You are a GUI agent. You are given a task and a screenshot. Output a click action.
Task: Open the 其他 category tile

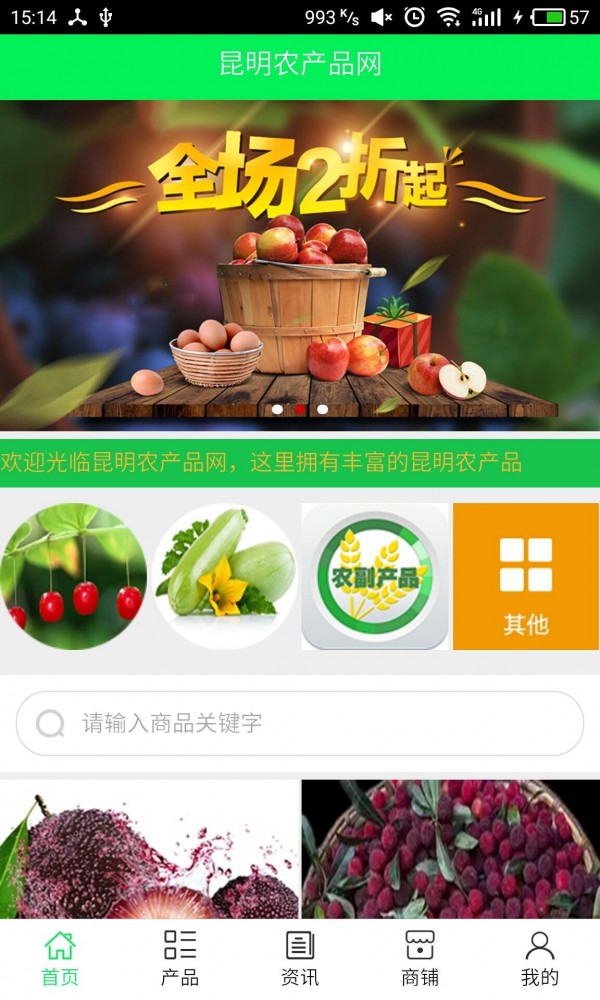click(525, 576)
